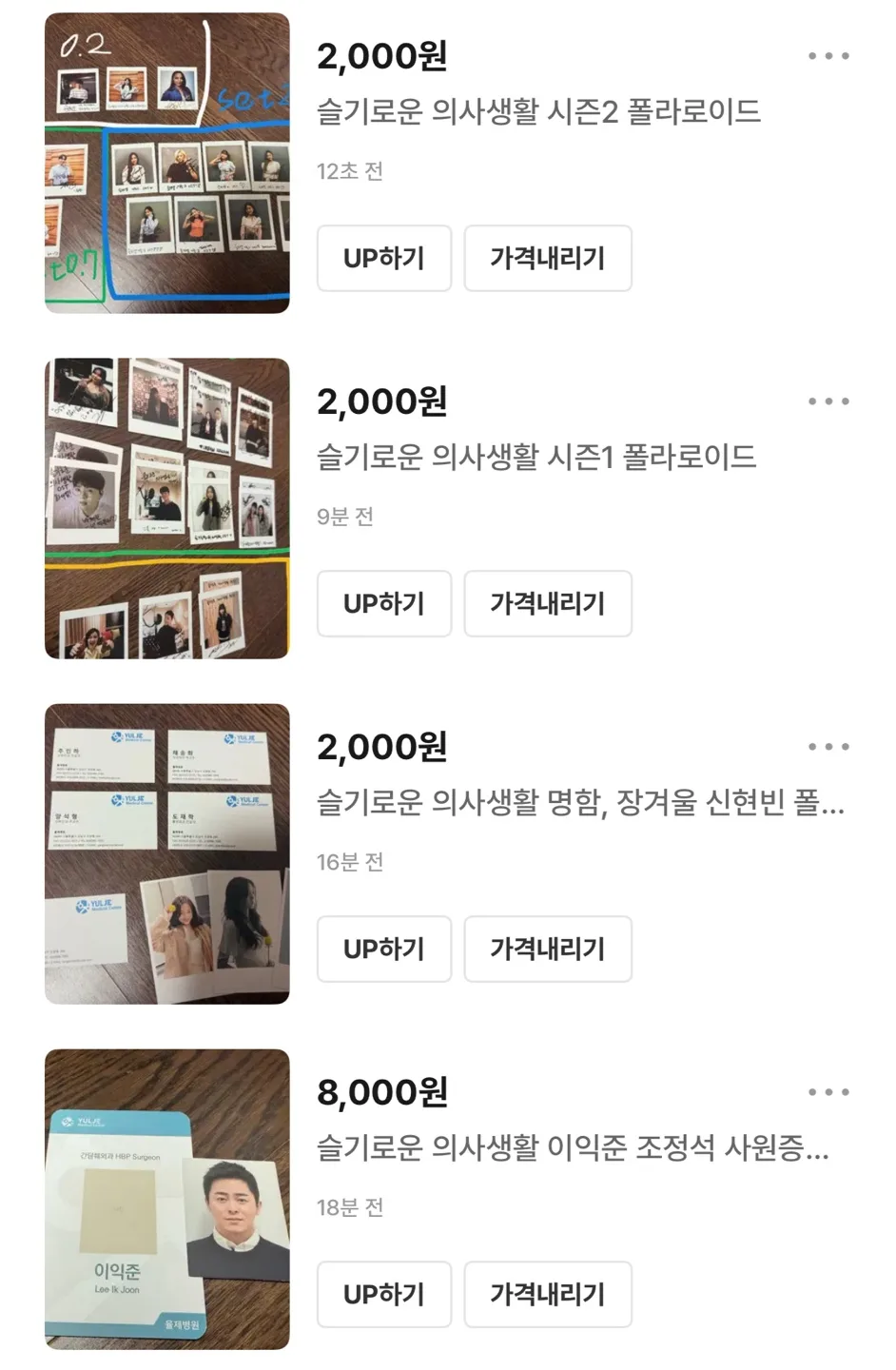This screenshot has height=1370, width=896.
Task: View the 시즌1 폴라로이드 listing photo
Action: point(167,508)
